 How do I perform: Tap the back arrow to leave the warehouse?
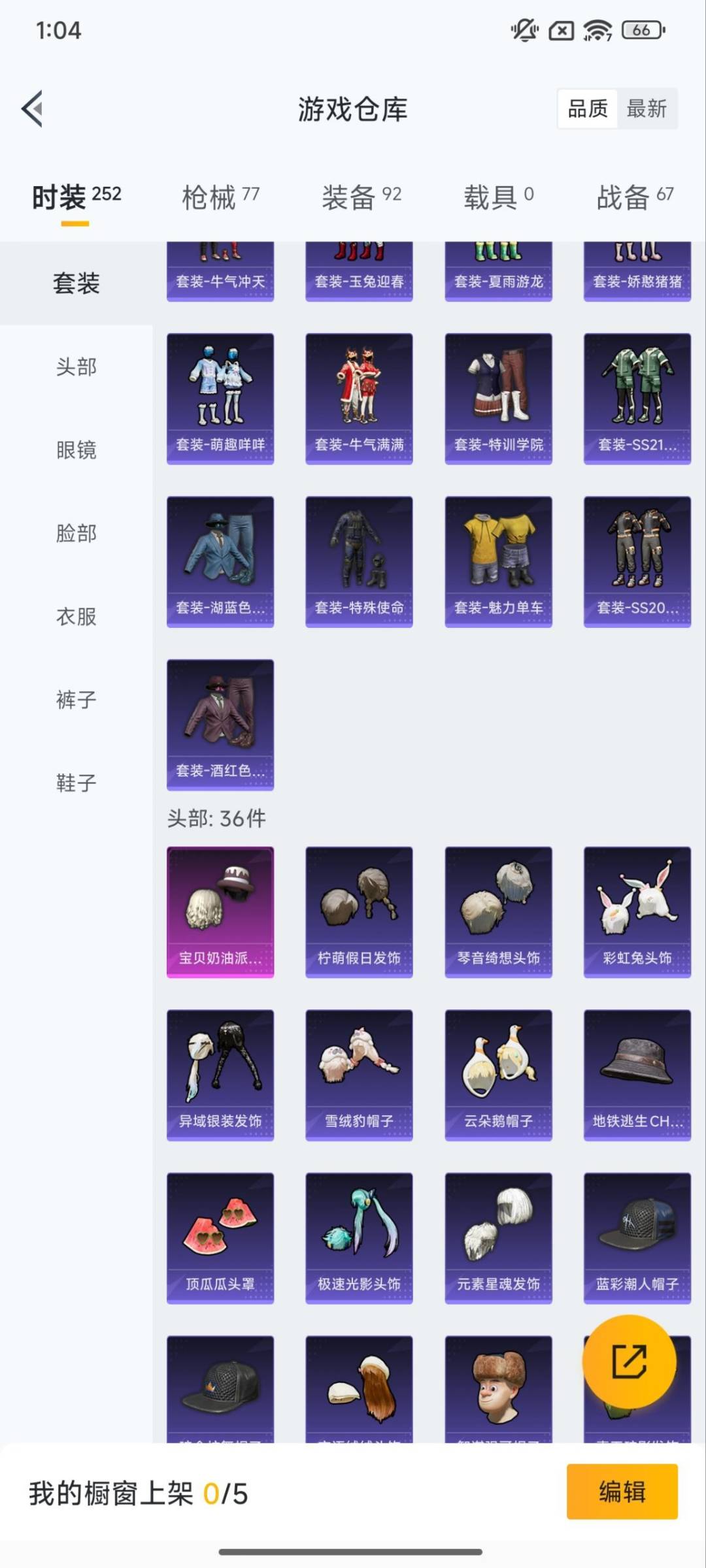click(x=31, y=110)
